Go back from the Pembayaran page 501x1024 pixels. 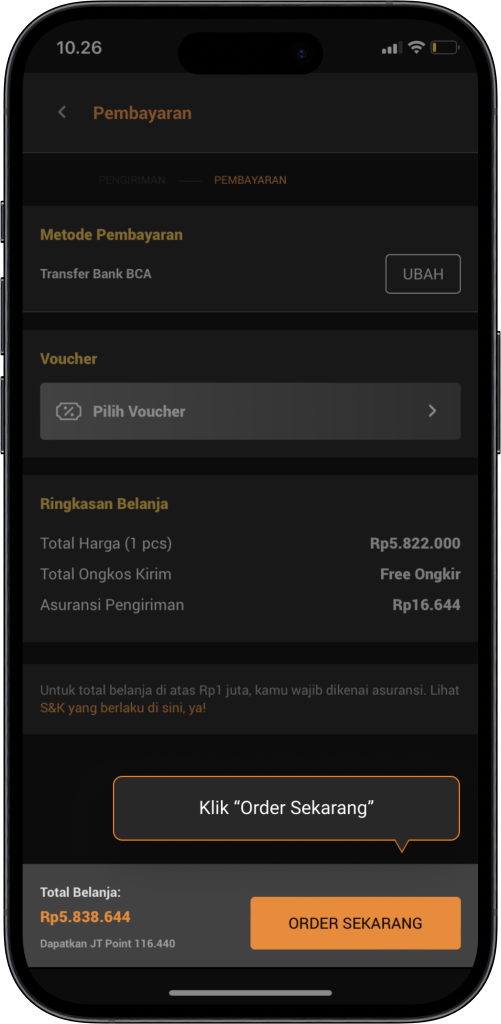click(x=62, y=112)
